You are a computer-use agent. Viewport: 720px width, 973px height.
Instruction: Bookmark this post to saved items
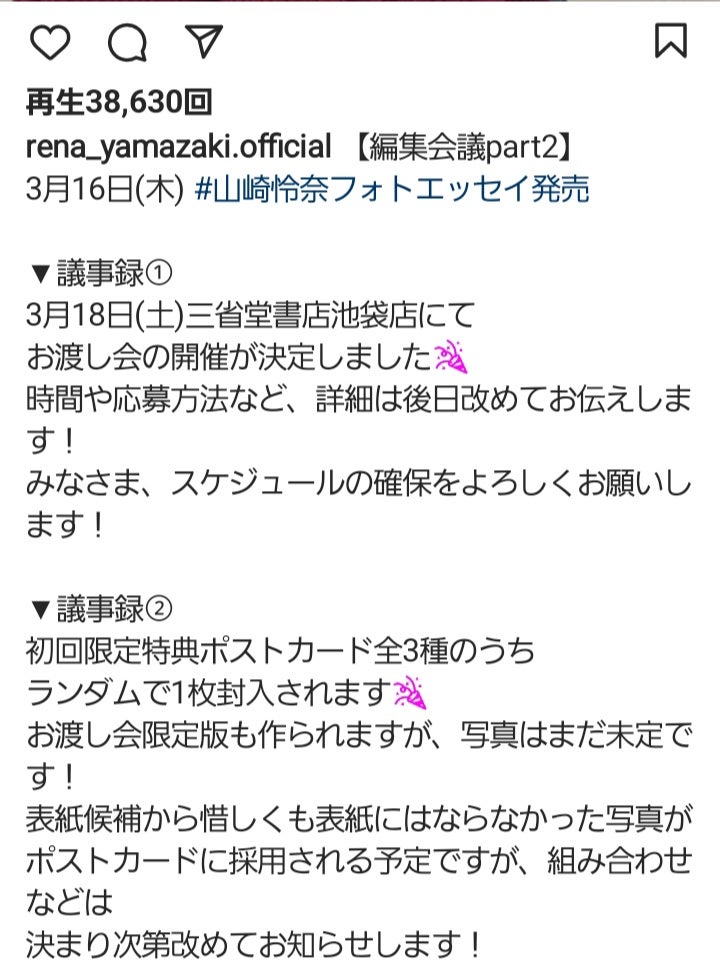coord(670,40)
